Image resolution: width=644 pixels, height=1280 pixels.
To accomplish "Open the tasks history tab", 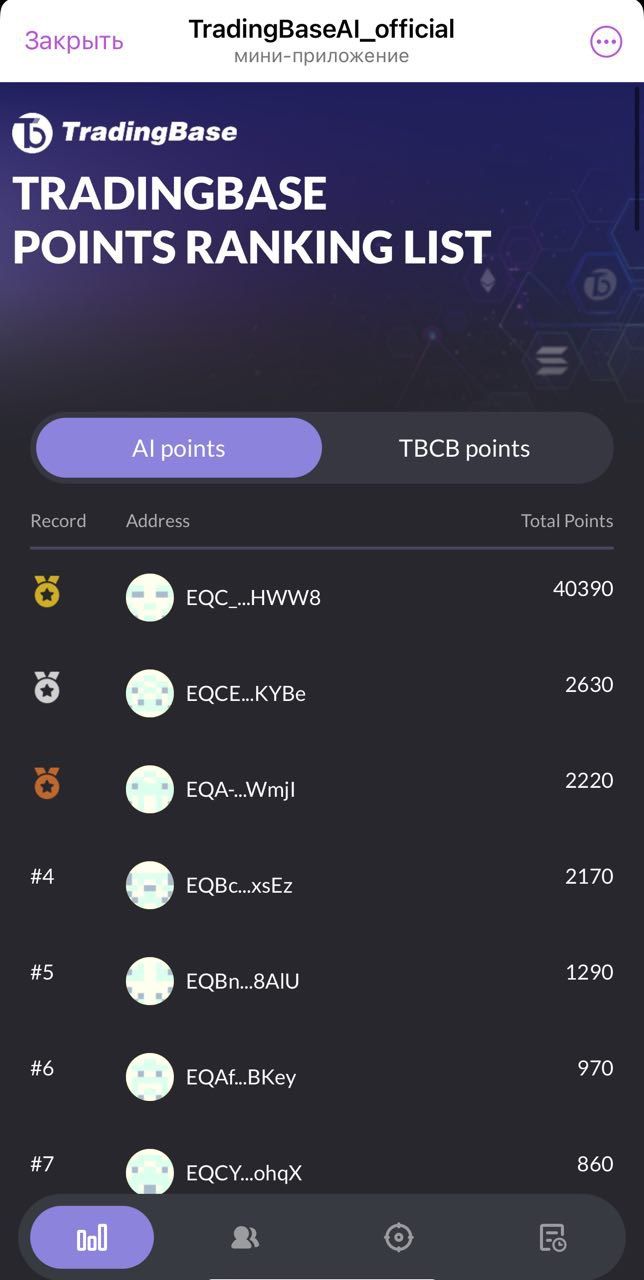I will pyautogui.click(x=552, y=1238).
